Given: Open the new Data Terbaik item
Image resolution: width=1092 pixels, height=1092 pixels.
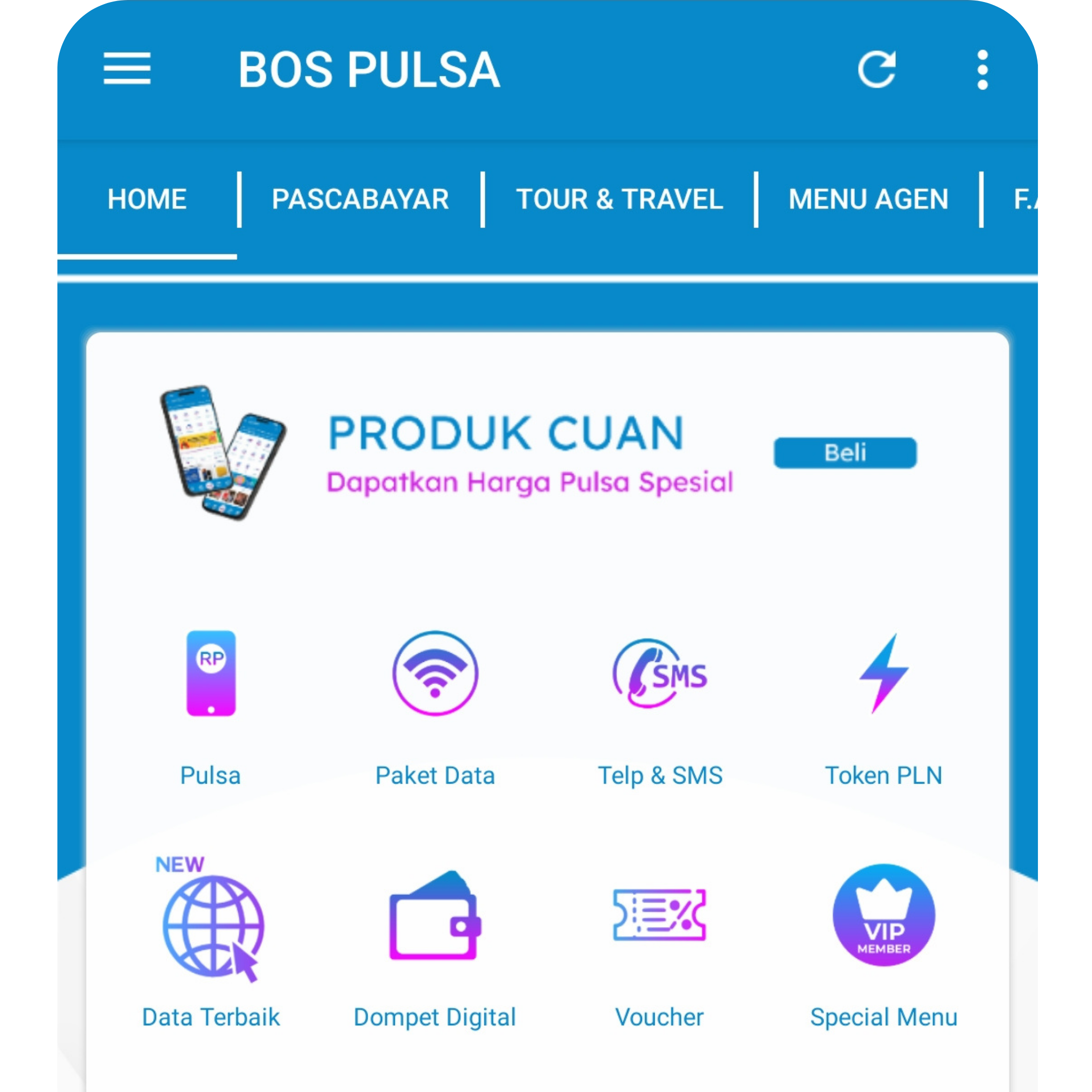Looking at the screenshot, I should coord(212,944).
